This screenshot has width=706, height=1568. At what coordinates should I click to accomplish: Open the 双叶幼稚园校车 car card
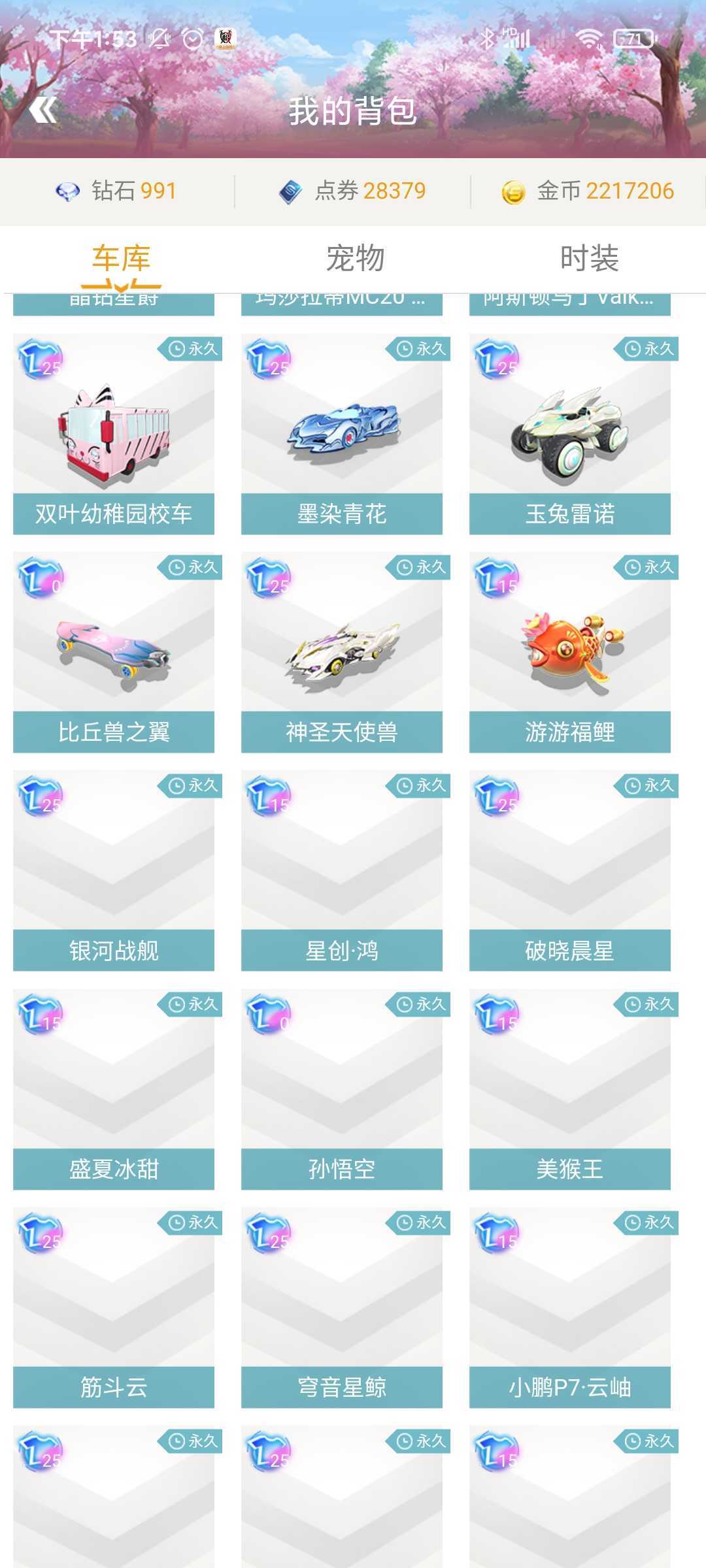114,434
